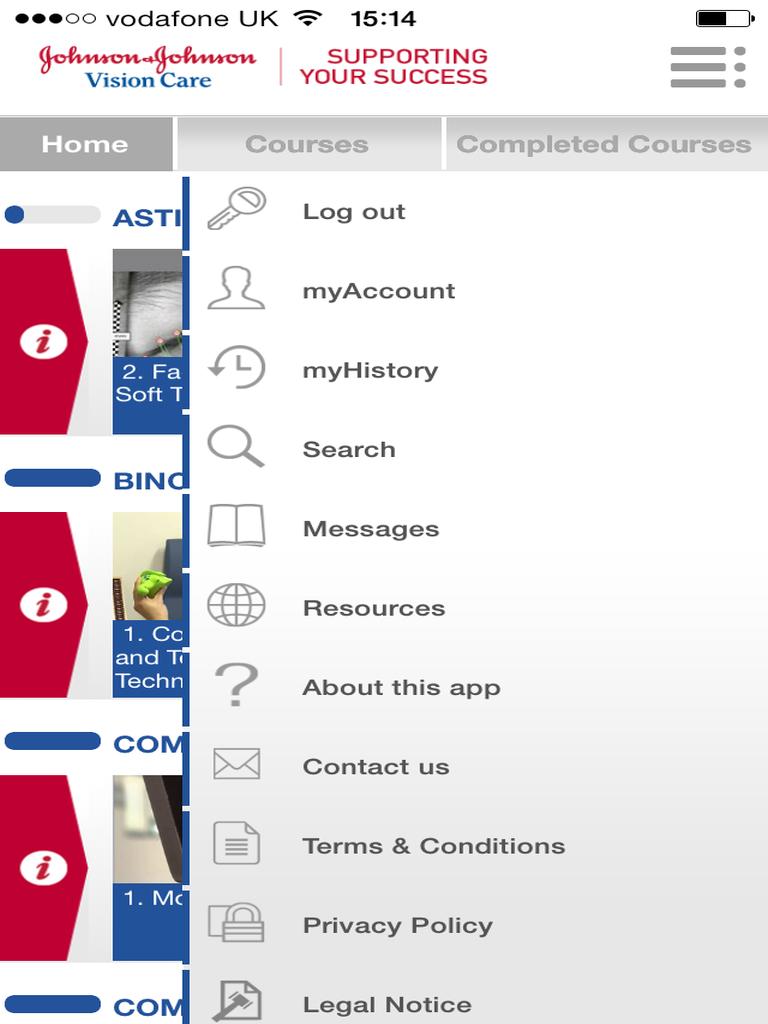View the Legal Notice
The width and height of the screenshot is (768, 1024).
(x=387, y=1004)
